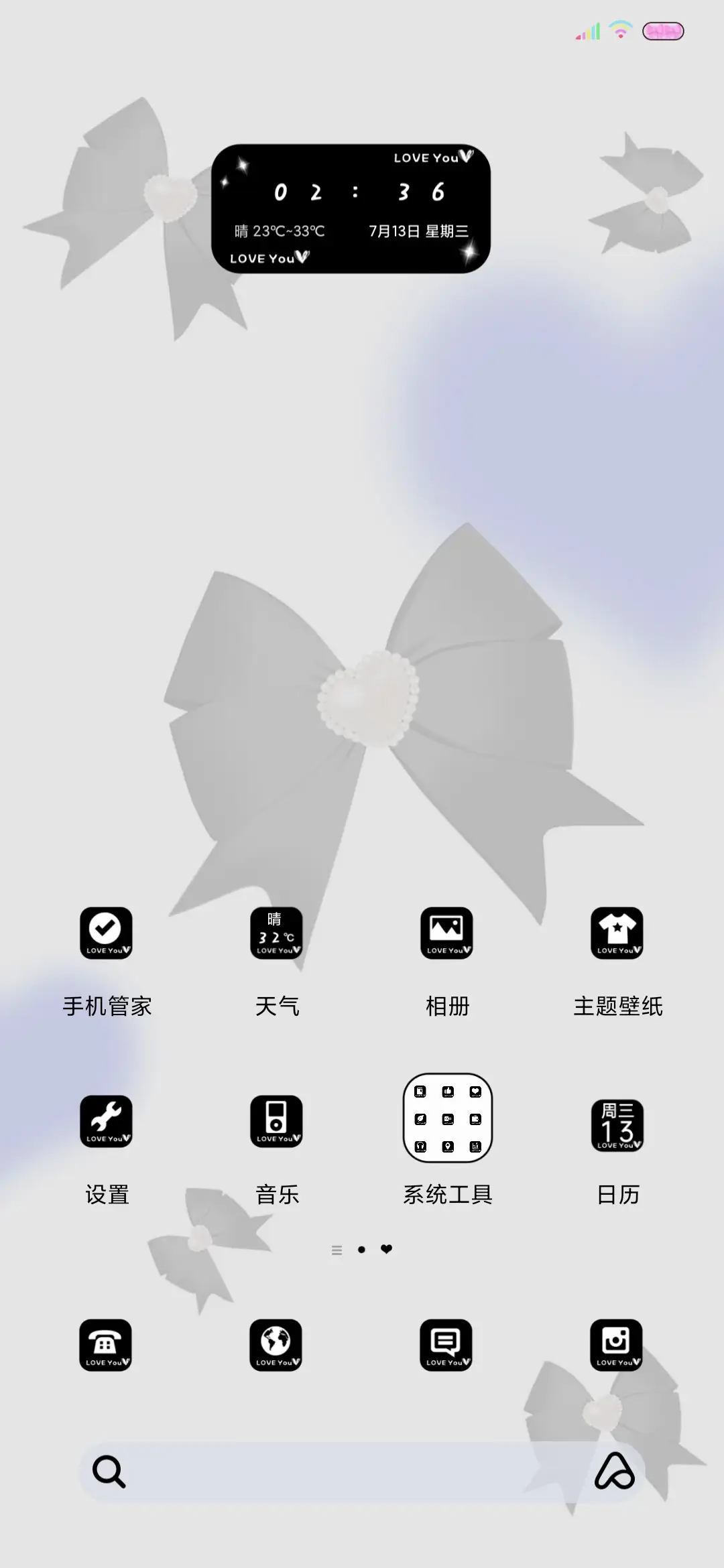Open the 设置 settings app
Image resolution: width=724 pixels, height=1568 pixels.
pos(108,1121)
